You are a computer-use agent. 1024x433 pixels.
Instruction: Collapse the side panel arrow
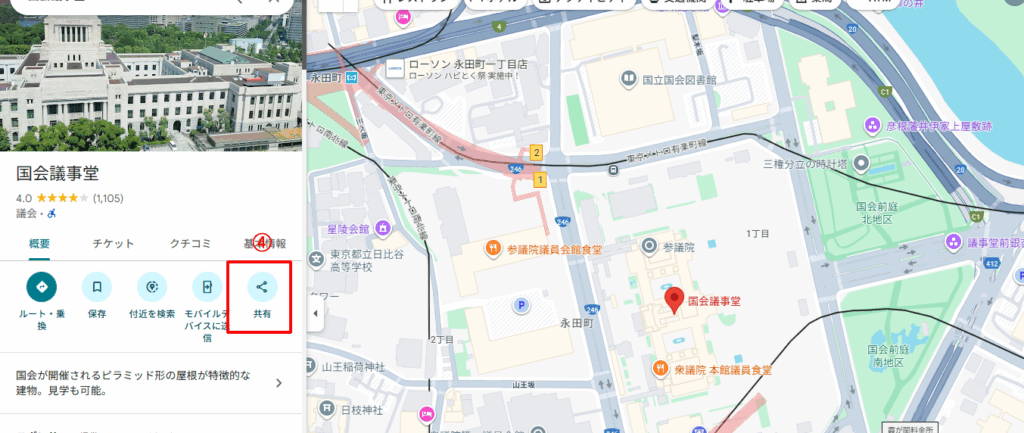tap(316, 314)
